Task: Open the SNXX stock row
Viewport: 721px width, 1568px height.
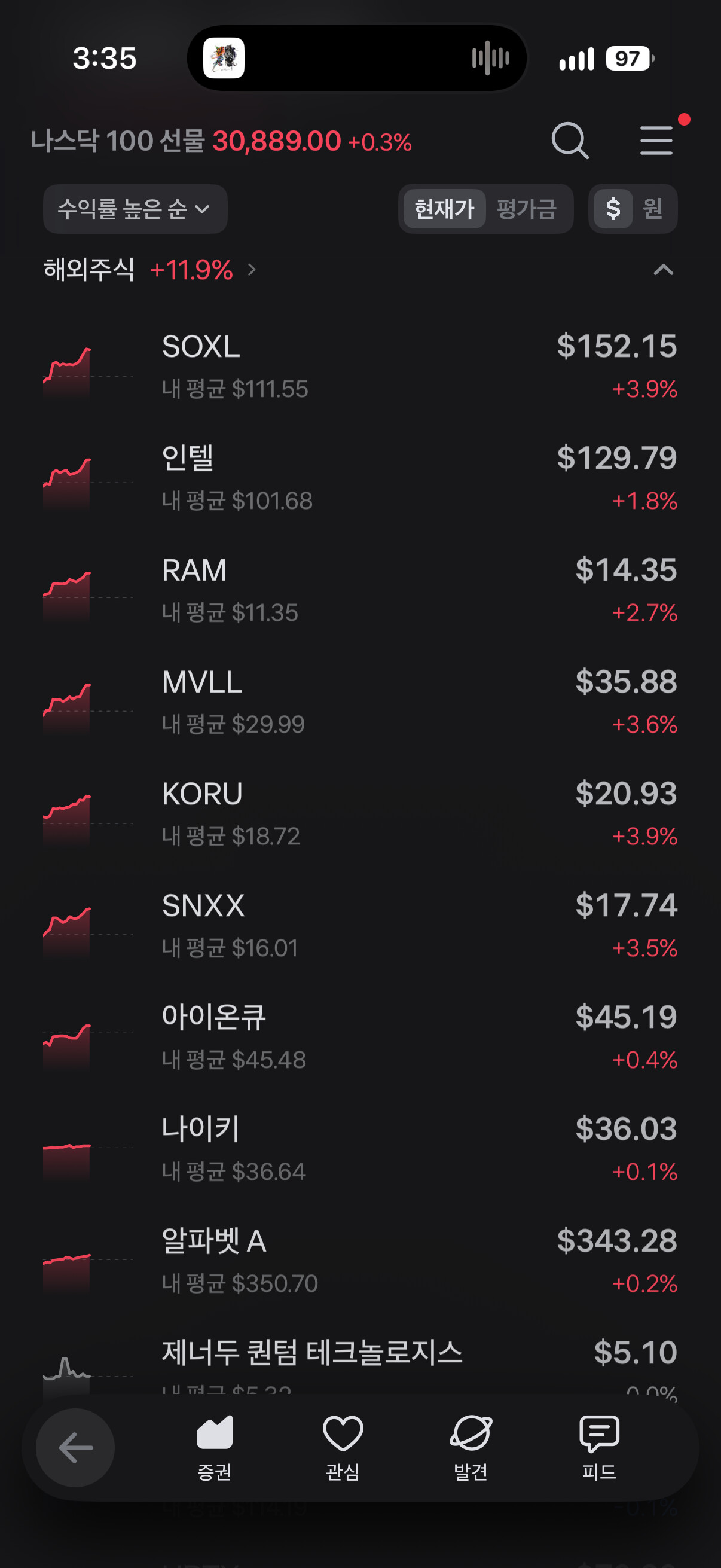Action: 360,926
